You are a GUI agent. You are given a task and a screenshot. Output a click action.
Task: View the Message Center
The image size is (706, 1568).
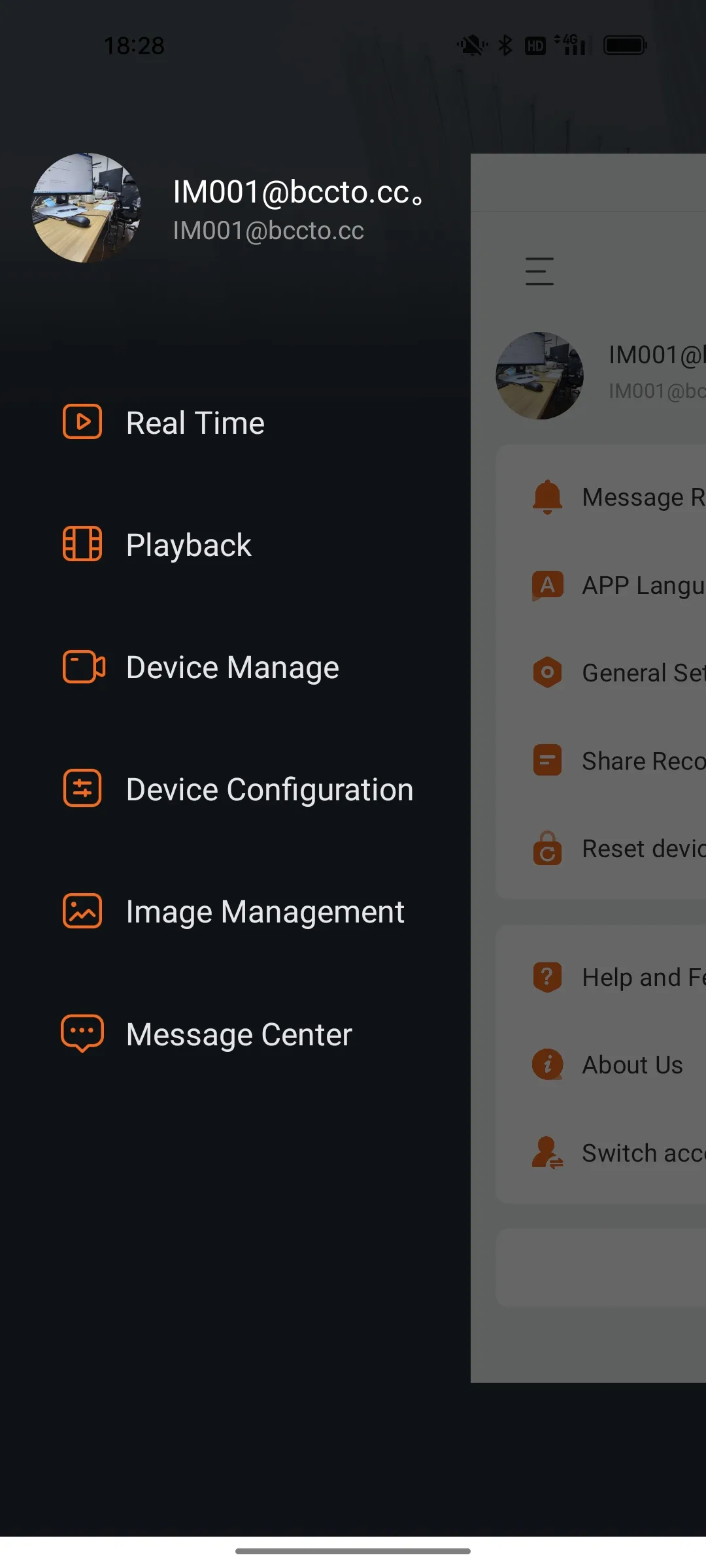[239, 1034]
